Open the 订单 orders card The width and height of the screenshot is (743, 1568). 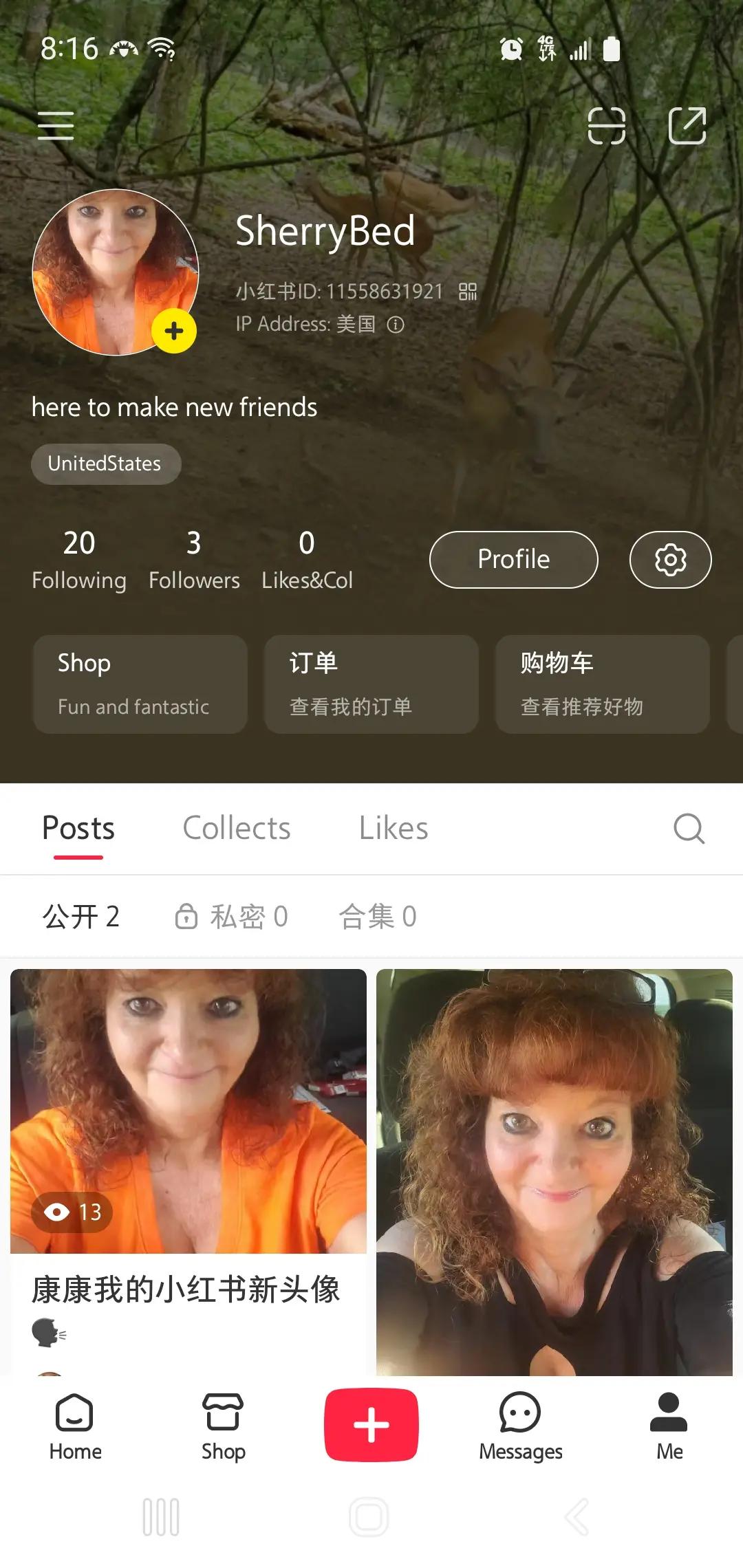371,684
